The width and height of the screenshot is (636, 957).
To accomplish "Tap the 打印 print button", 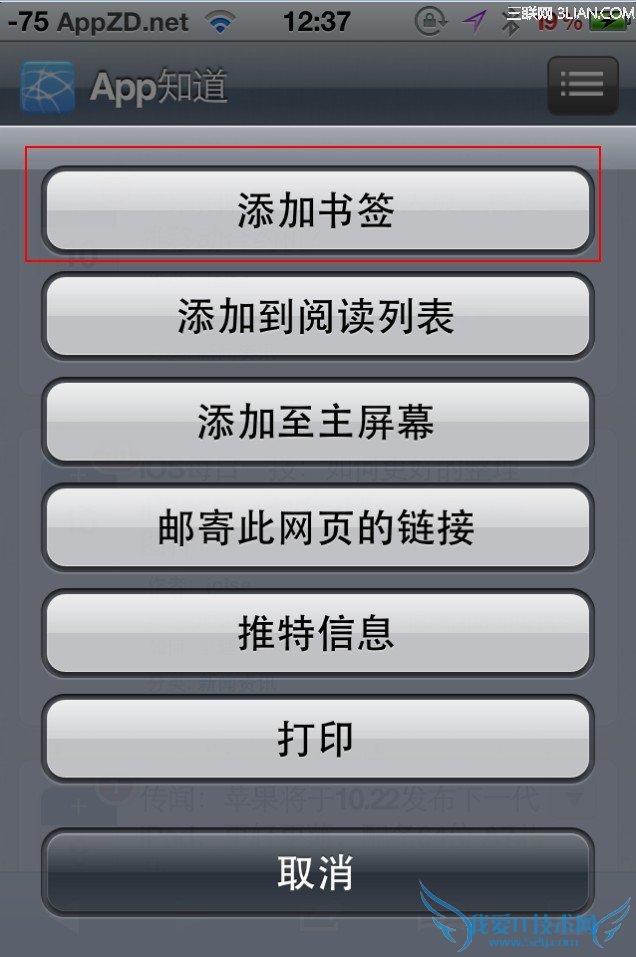I will point(317,739).
